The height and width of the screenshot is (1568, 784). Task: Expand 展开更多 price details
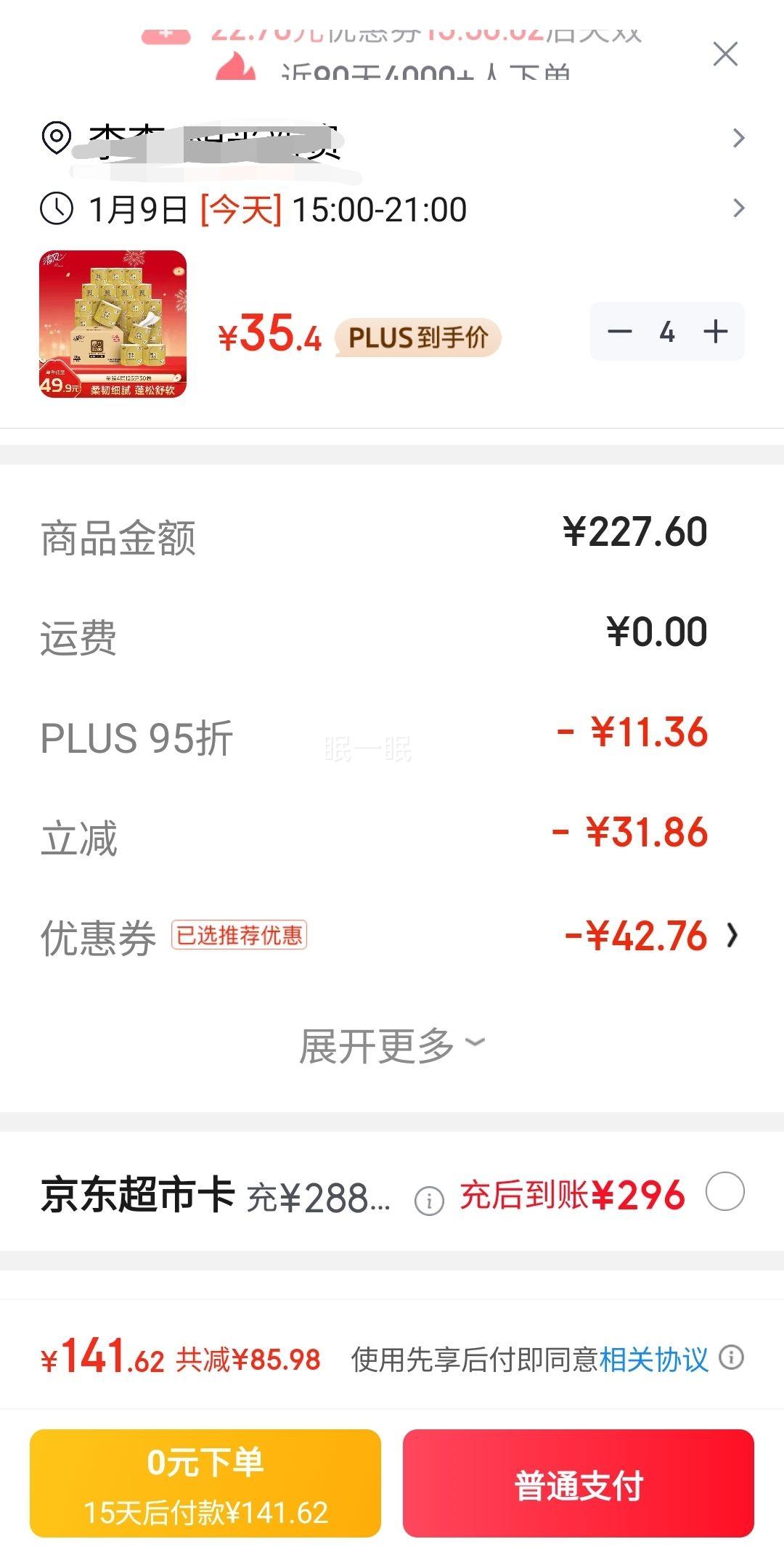click(x=392, y=1046)
